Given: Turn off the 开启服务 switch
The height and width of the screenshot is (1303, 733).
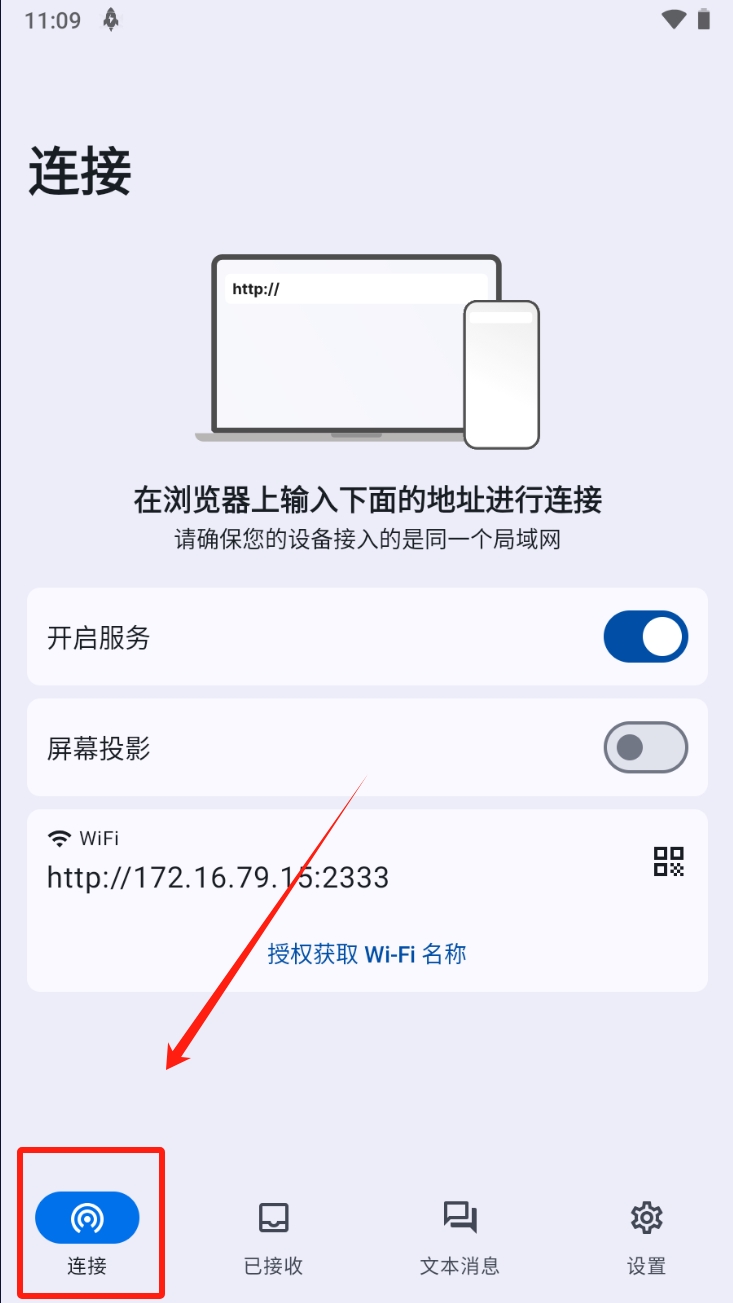Looking at the screenshot, I should [x=645, y=637].
